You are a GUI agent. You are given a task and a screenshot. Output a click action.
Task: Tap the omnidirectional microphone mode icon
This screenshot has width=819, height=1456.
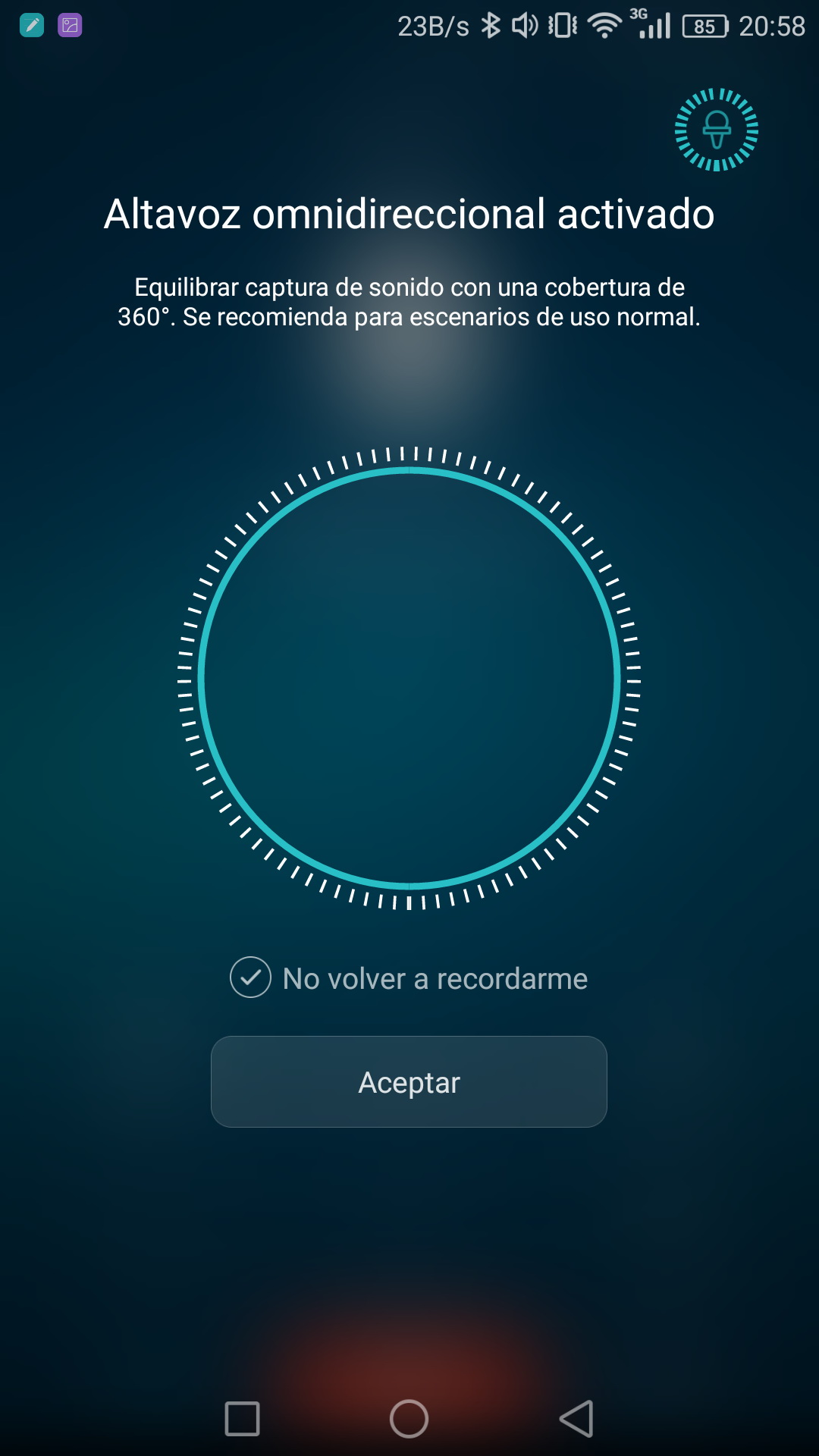[x=717, y=130]
